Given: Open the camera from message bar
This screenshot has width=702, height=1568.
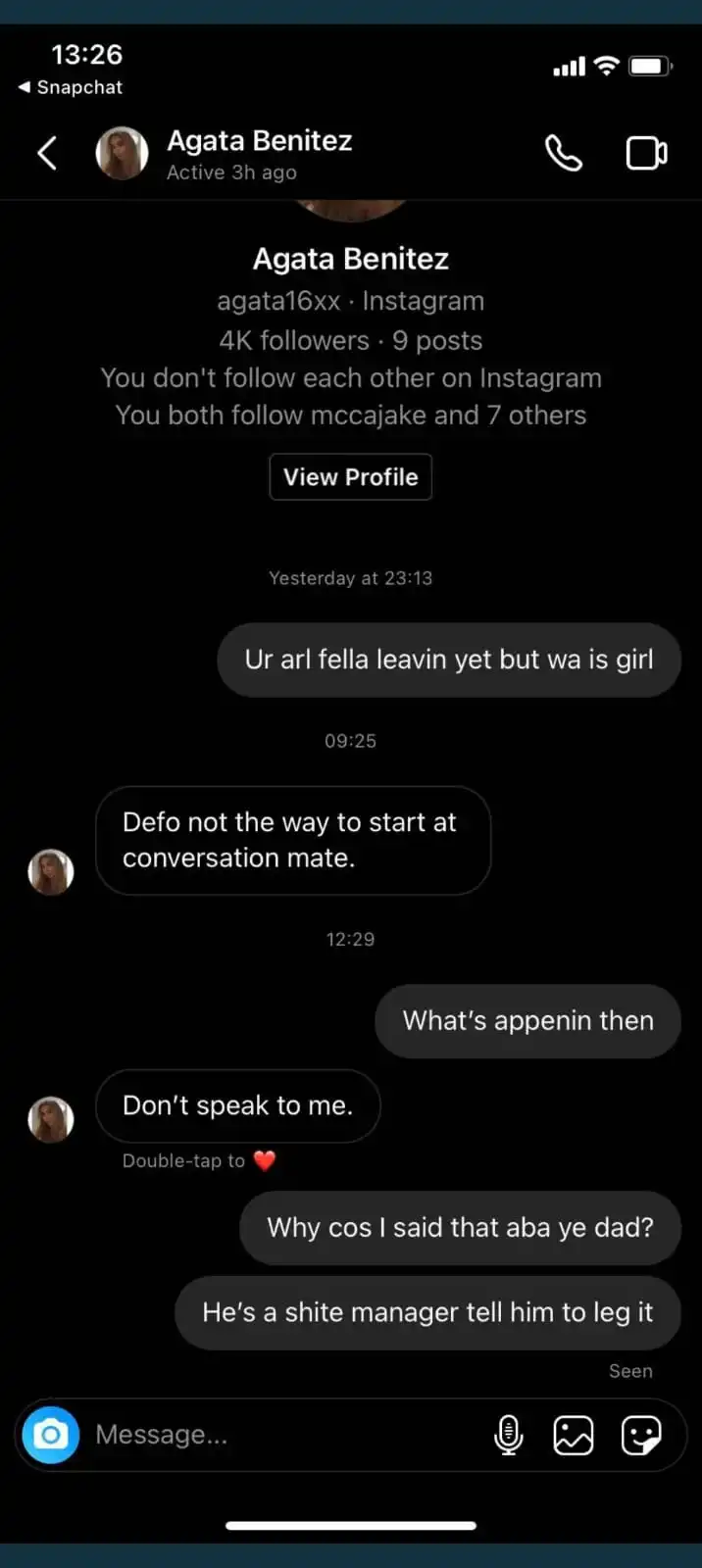Looking at the screenshot, I should tap(51, 1435).
